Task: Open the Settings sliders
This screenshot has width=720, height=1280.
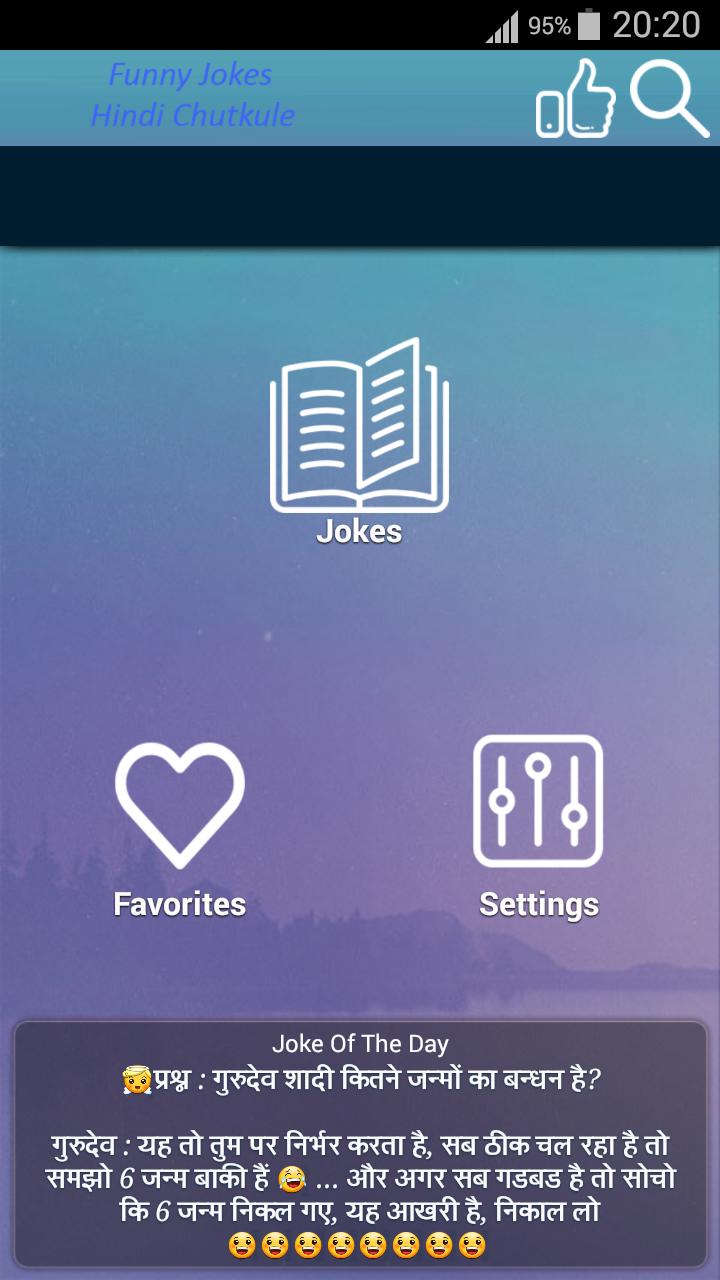Action: pos(538,826)
